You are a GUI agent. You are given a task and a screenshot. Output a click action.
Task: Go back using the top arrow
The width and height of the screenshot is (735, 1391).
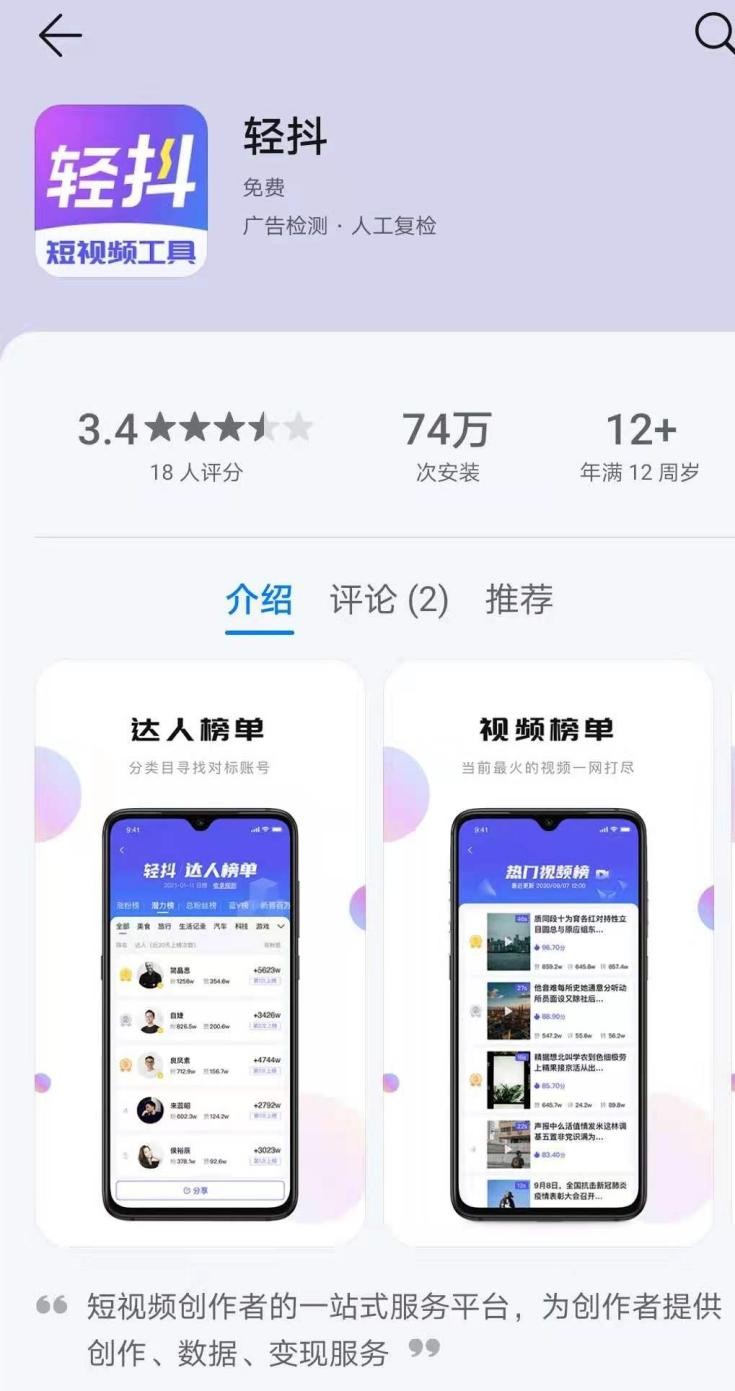pos(59,36)
